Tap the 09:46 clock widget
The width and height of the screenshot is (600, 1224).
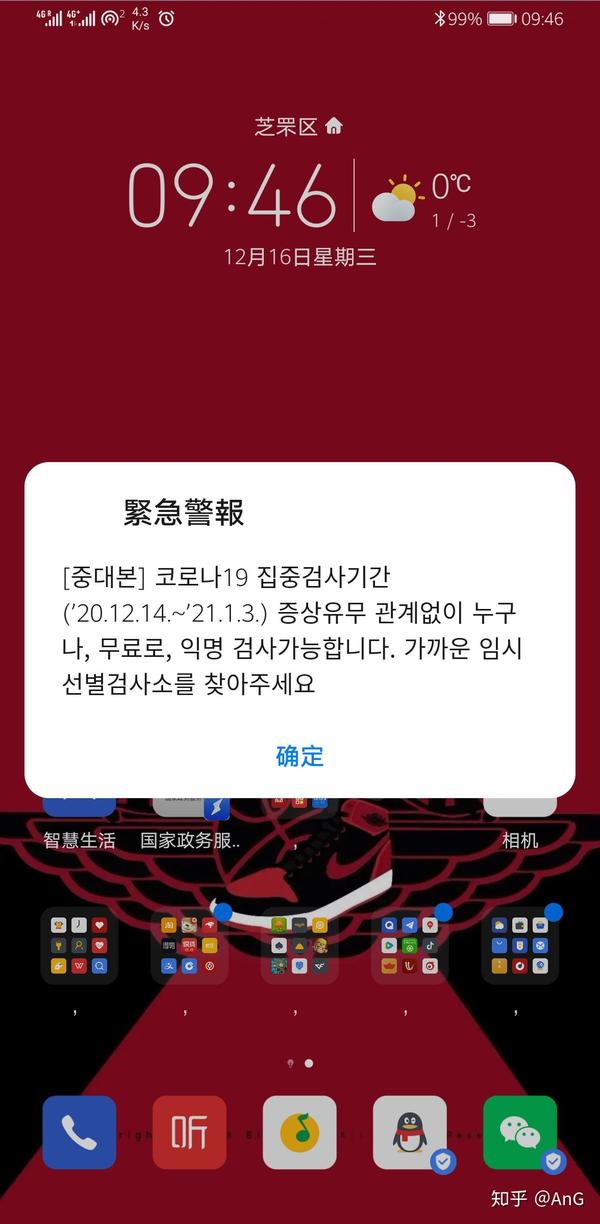(233, 195)
